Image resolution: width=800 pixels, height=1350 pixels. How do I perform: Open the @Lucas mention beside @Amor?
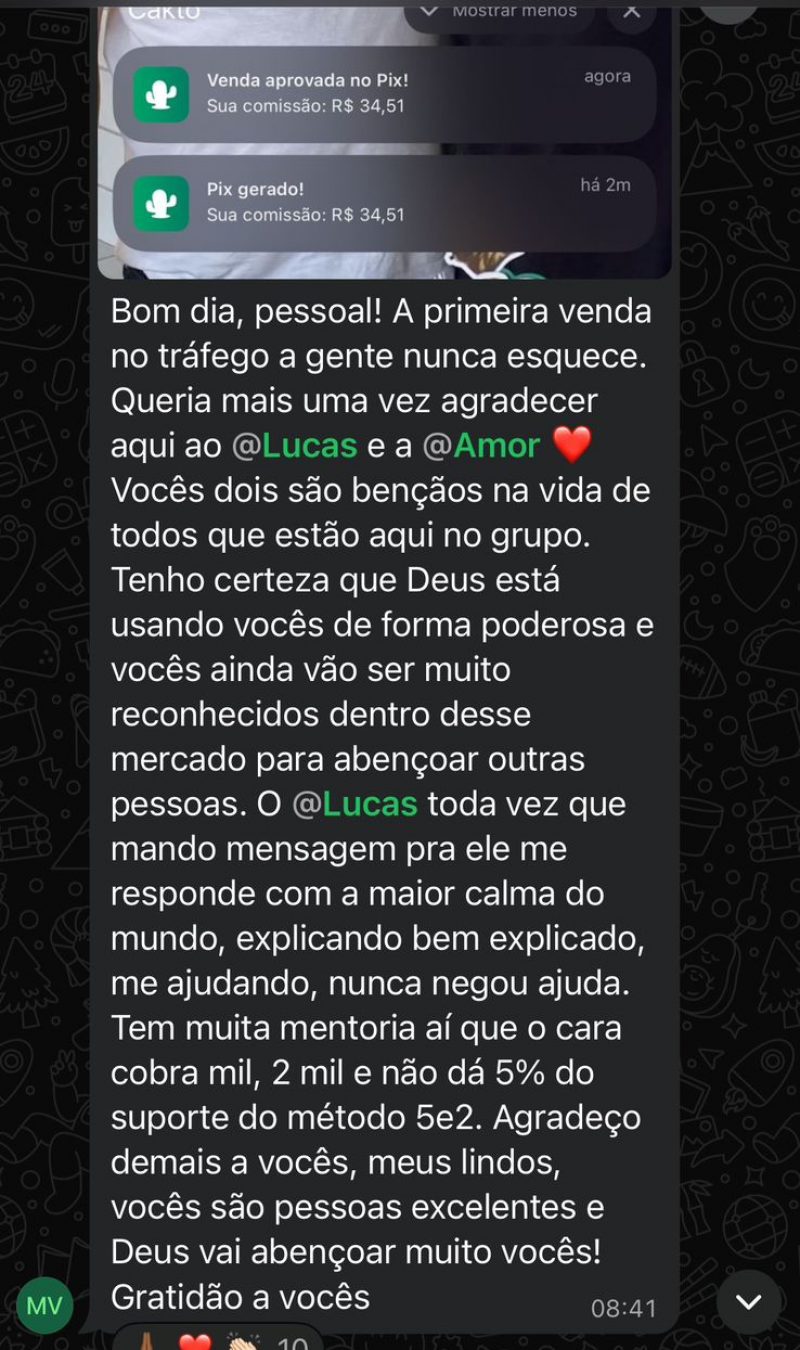pos(294,446)
